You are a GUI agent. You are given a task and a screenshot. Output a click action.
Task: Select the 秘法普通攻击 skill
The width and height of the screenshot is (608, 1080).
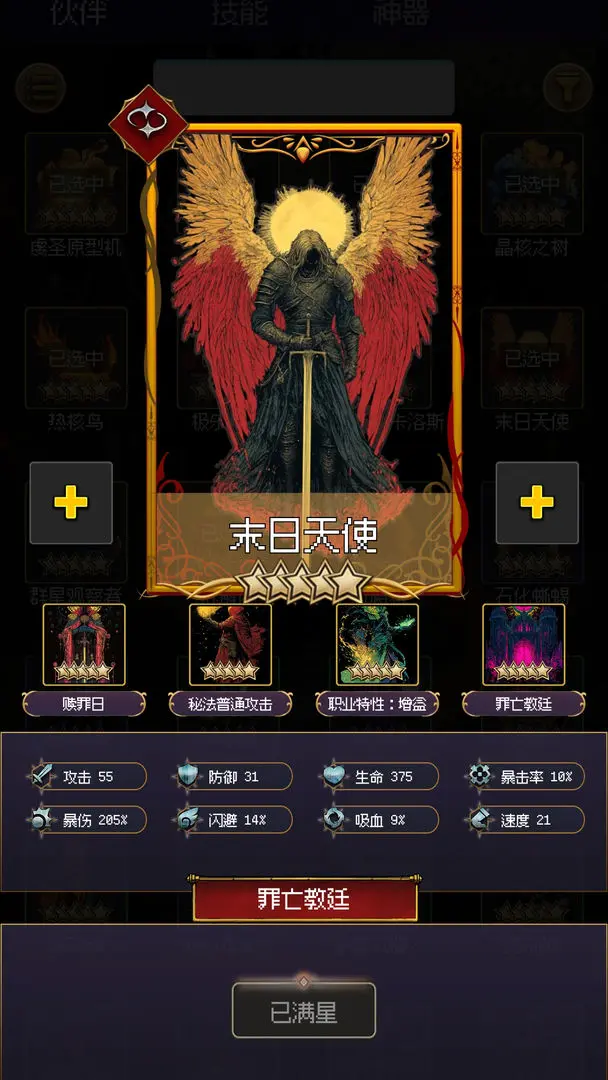tap(230, 645)
